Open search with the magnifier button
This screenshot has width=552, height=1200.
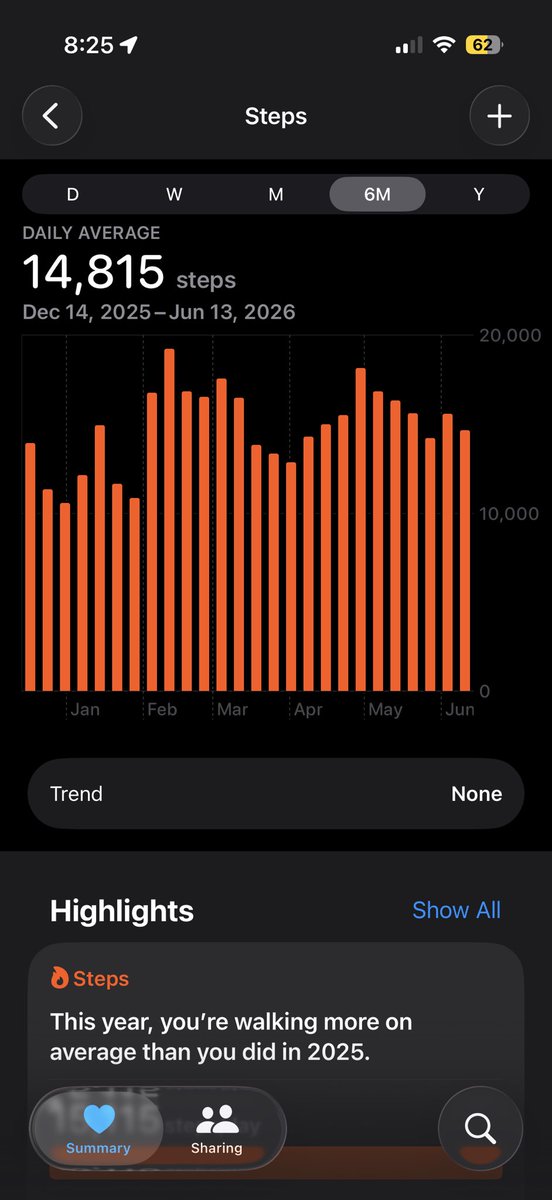point(480,1129)
